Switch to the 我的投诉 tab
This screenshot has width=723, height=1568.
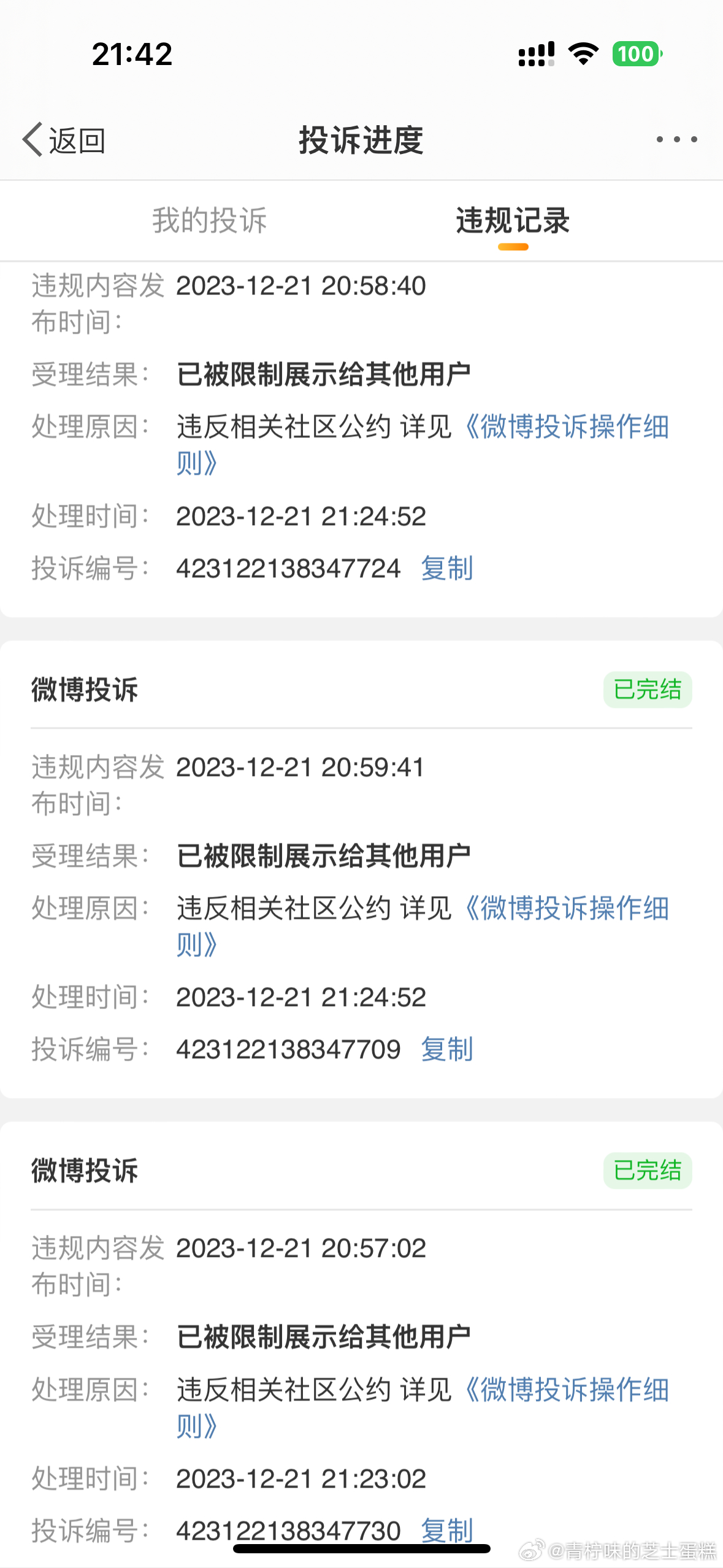[x=209, y=220]
